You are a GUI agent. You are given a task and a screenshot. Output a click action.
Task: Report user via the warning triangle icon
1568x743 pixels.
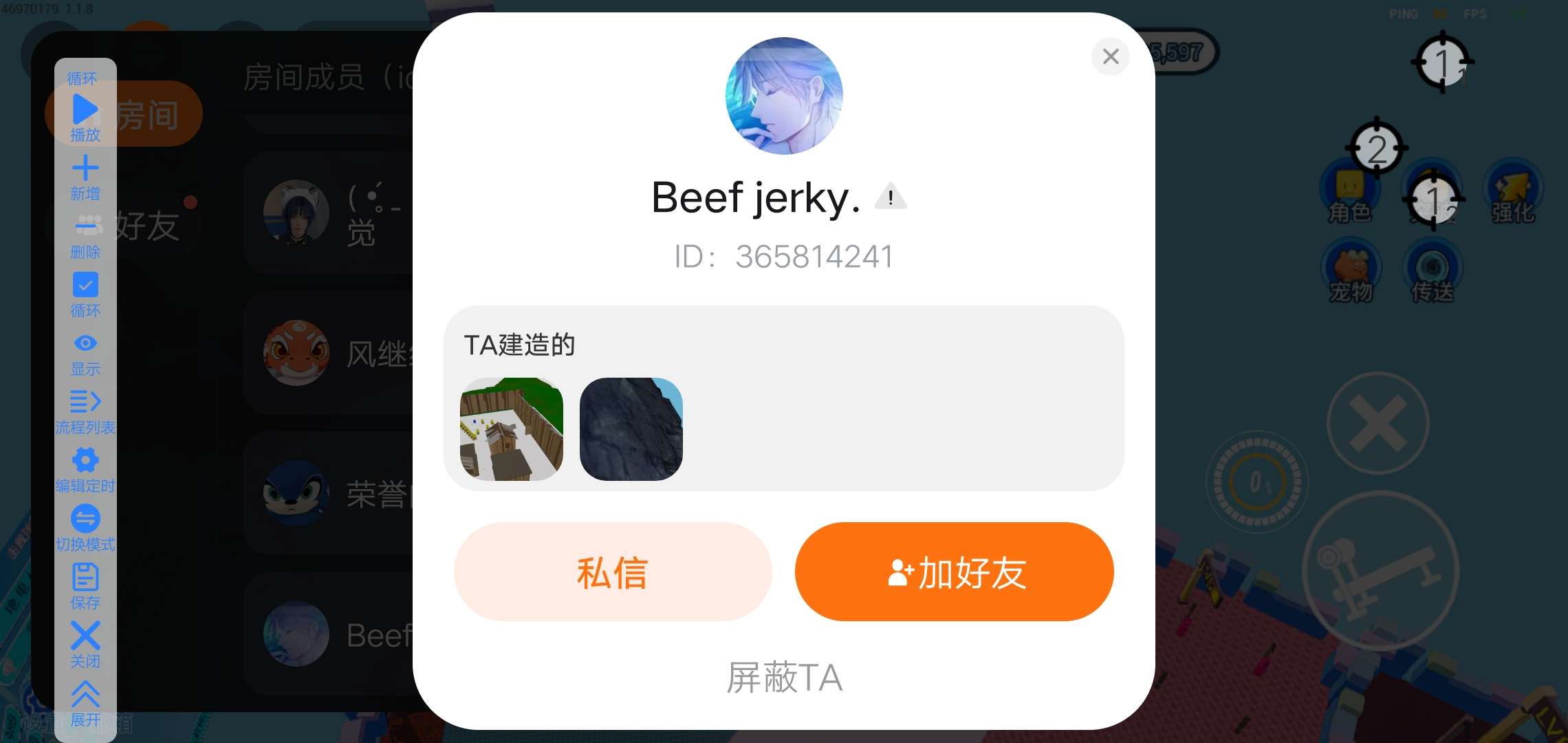click(891, 198)
